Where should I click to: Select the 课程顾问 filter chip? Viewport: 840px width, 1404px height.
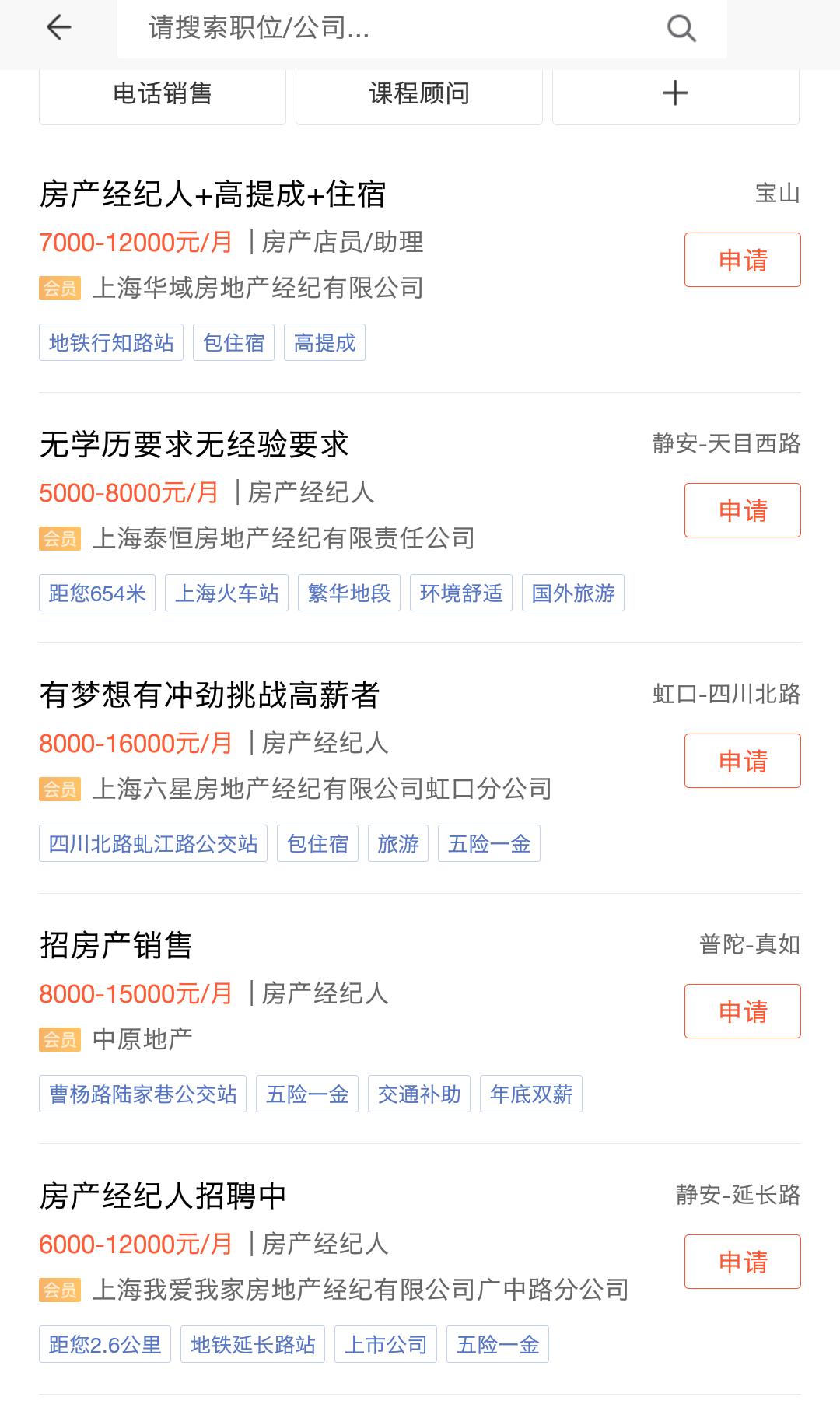click(418, 93)
